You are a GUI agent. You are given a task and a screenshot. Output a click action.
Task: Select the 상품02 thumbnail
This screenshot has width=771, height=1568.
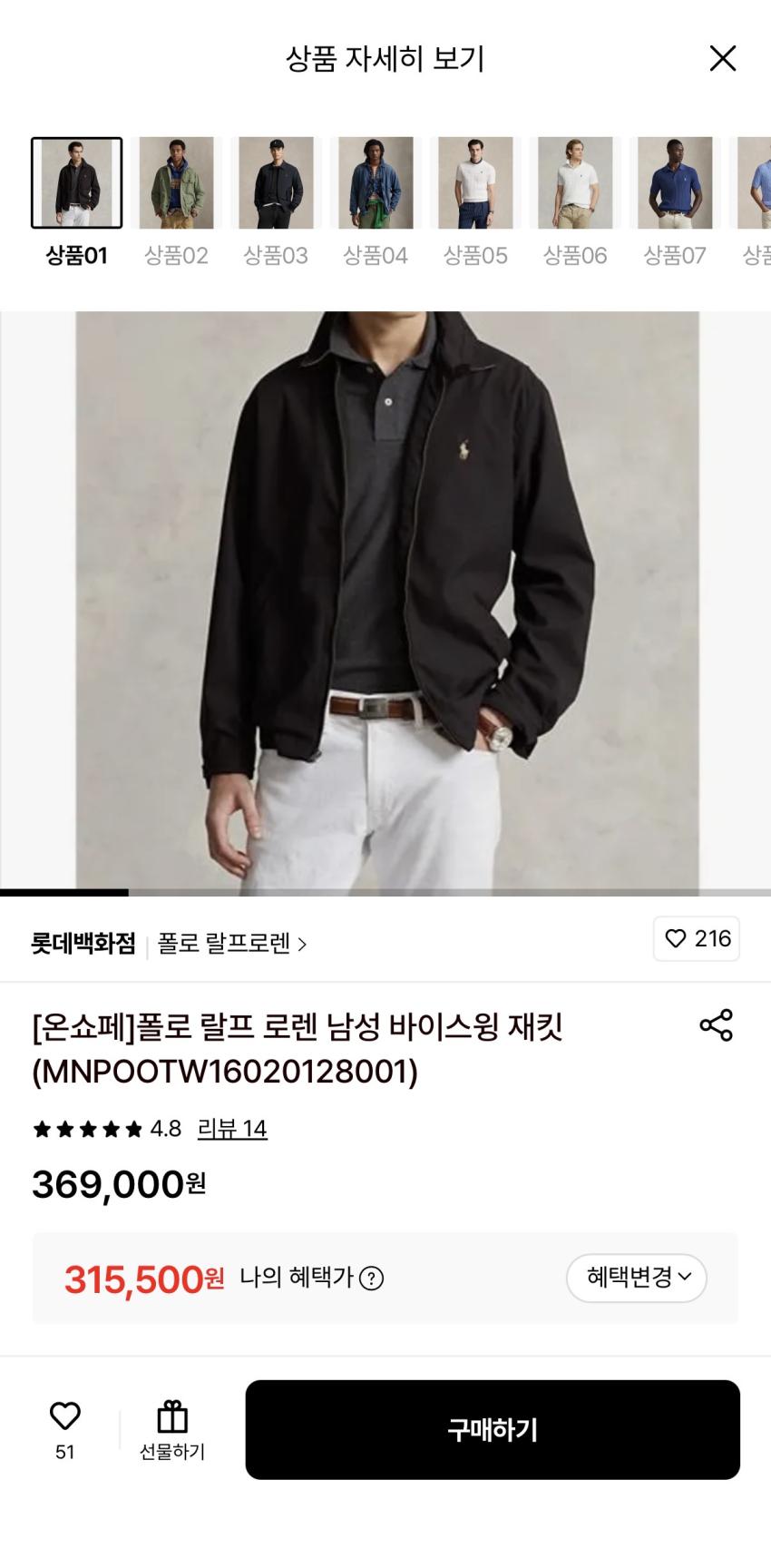point(176,183)
